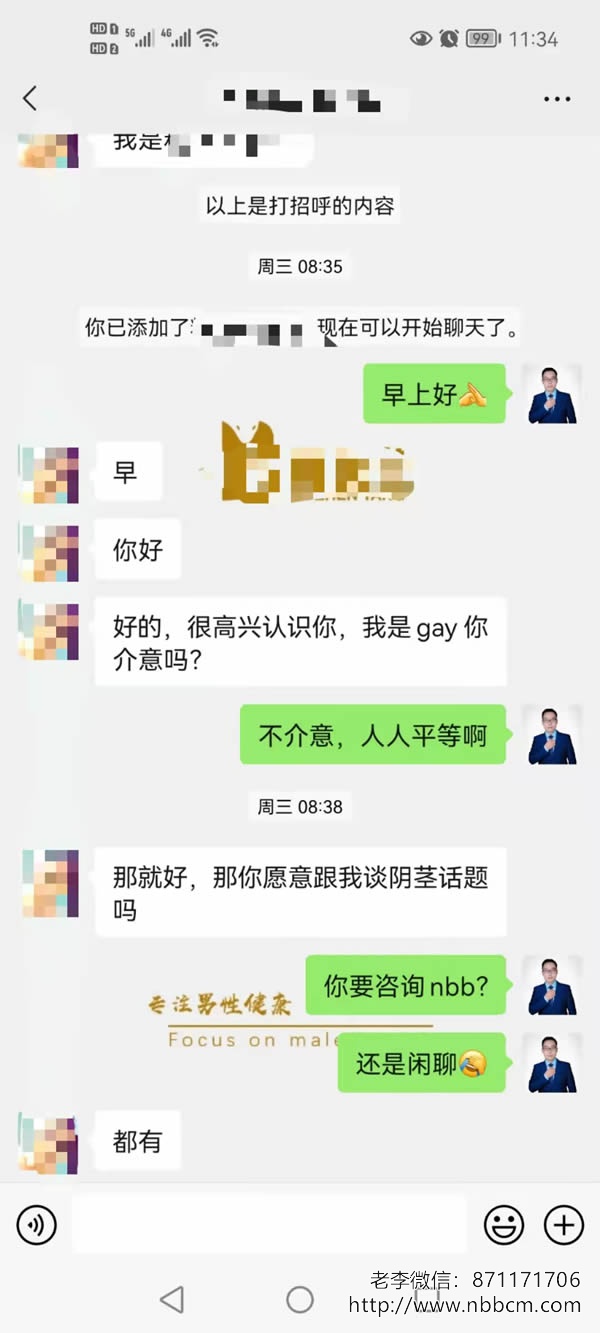Open the contact avatar beside "都有"

pos(49,1141)
